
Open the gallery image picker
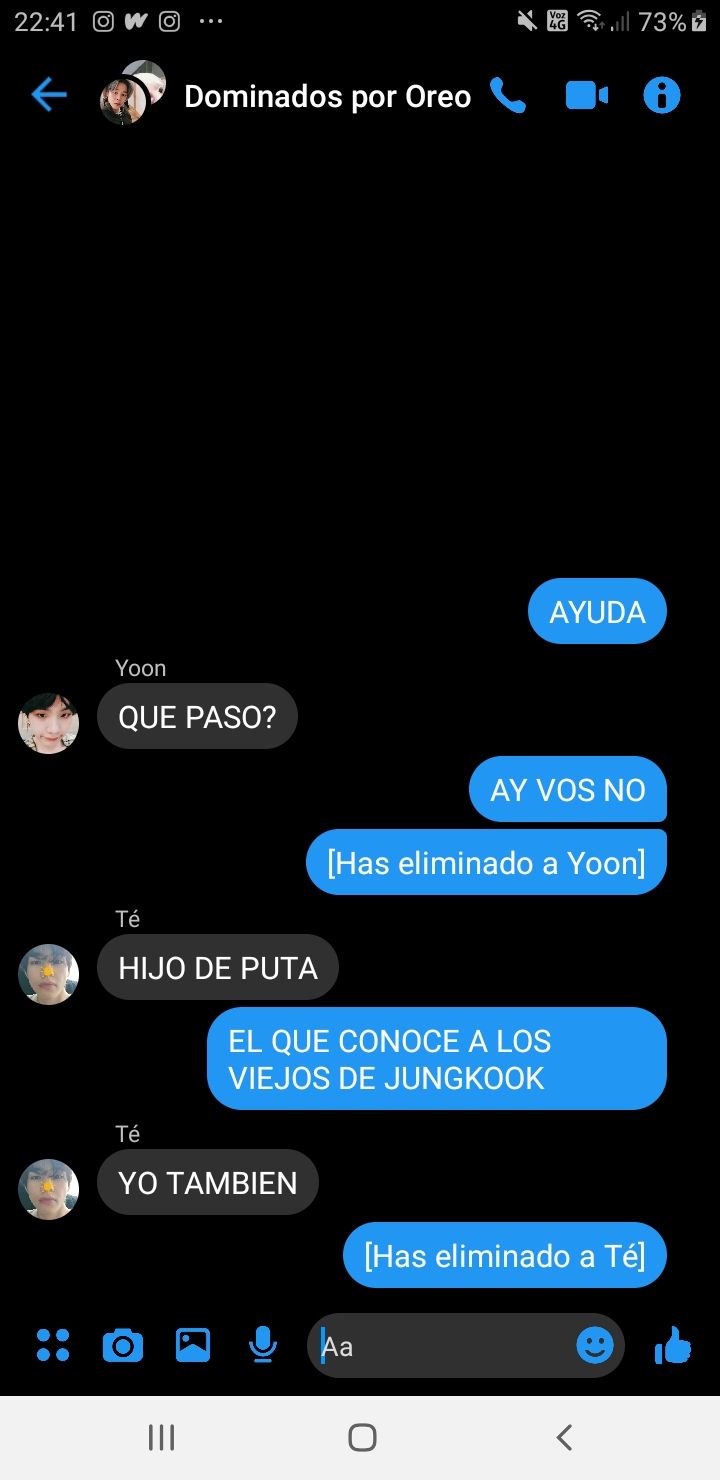[x=193, y=1345]
